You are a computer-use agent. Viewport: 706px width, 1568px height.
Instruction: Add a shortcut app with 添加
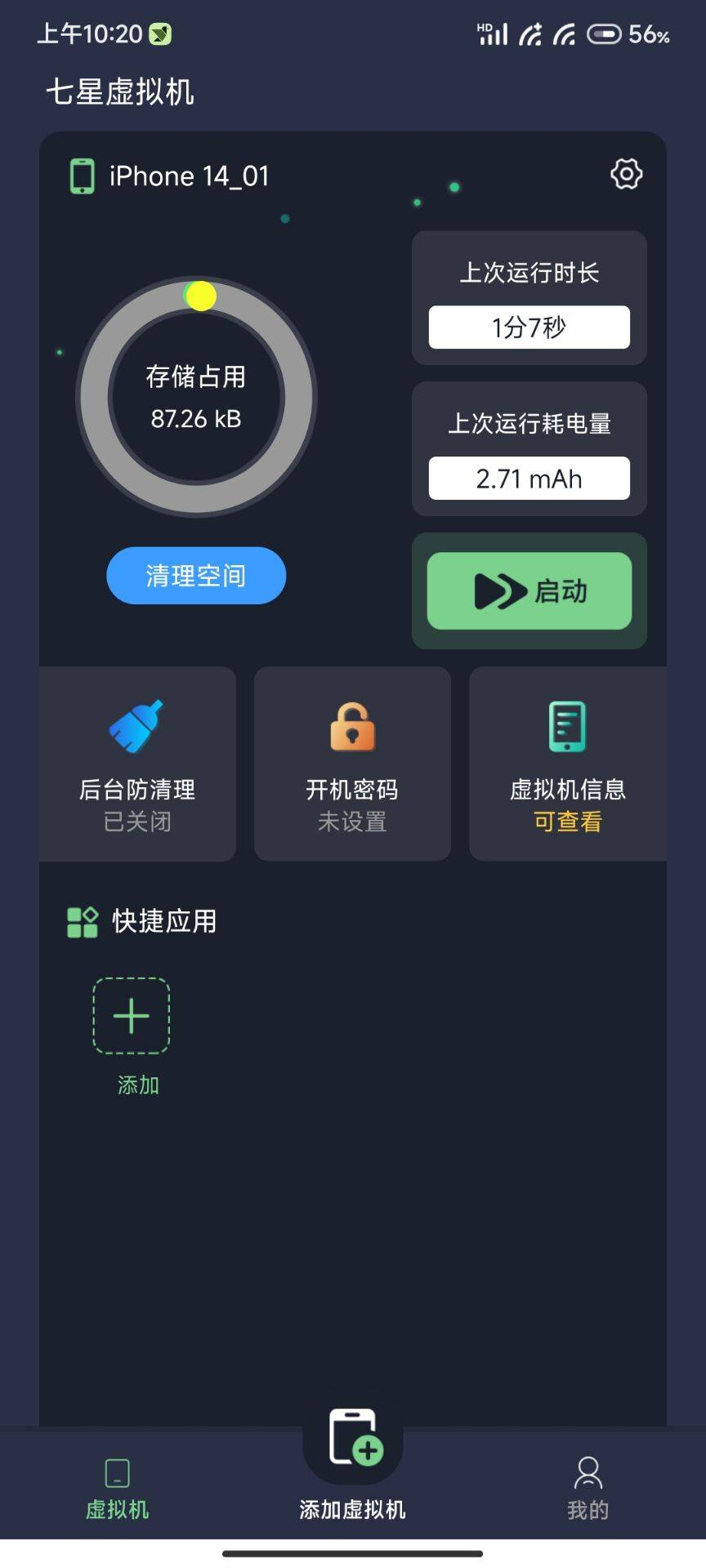(x=132, y=1017)
